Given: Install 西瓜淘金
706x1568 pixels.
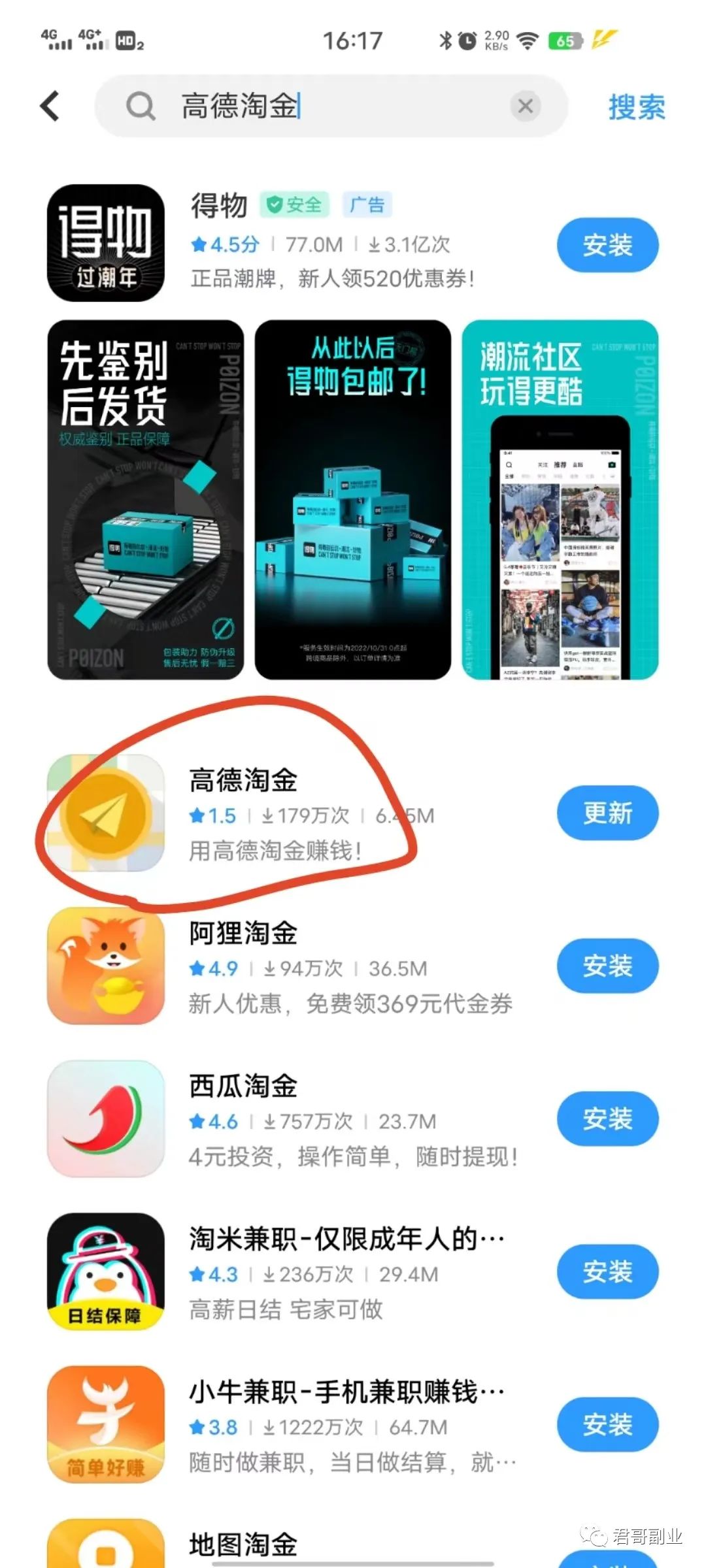Looking at the screenshot, I should (607, 1119).
